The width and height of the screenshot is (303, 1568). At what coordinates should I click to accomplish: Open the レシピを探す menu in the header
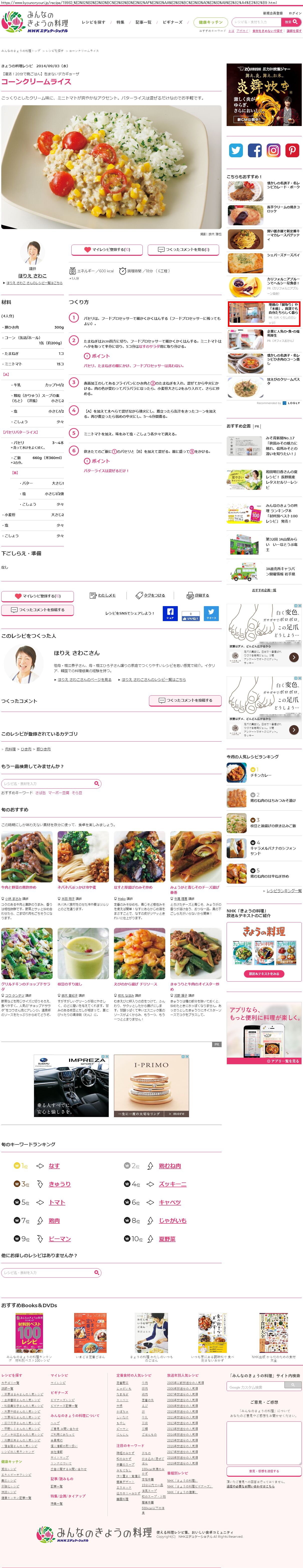click(x=93, y=22)
